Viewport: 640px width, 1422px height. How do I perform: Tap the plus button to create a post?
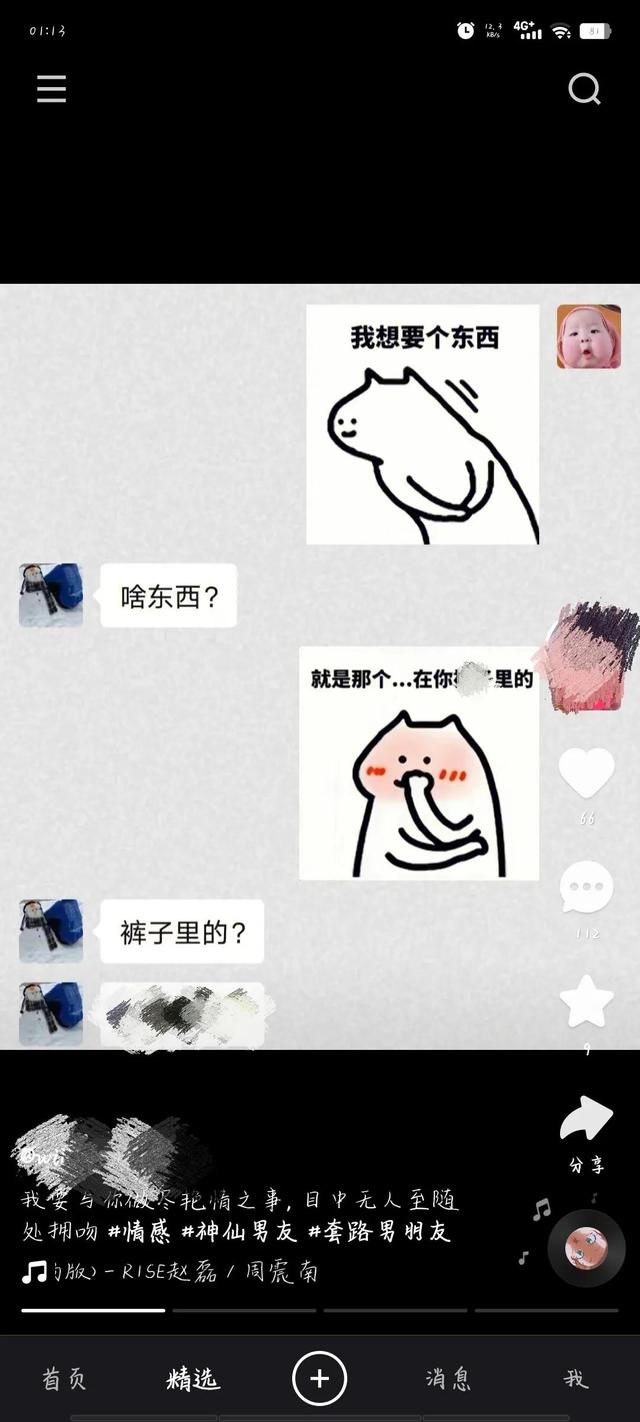tap(319, 1379)
